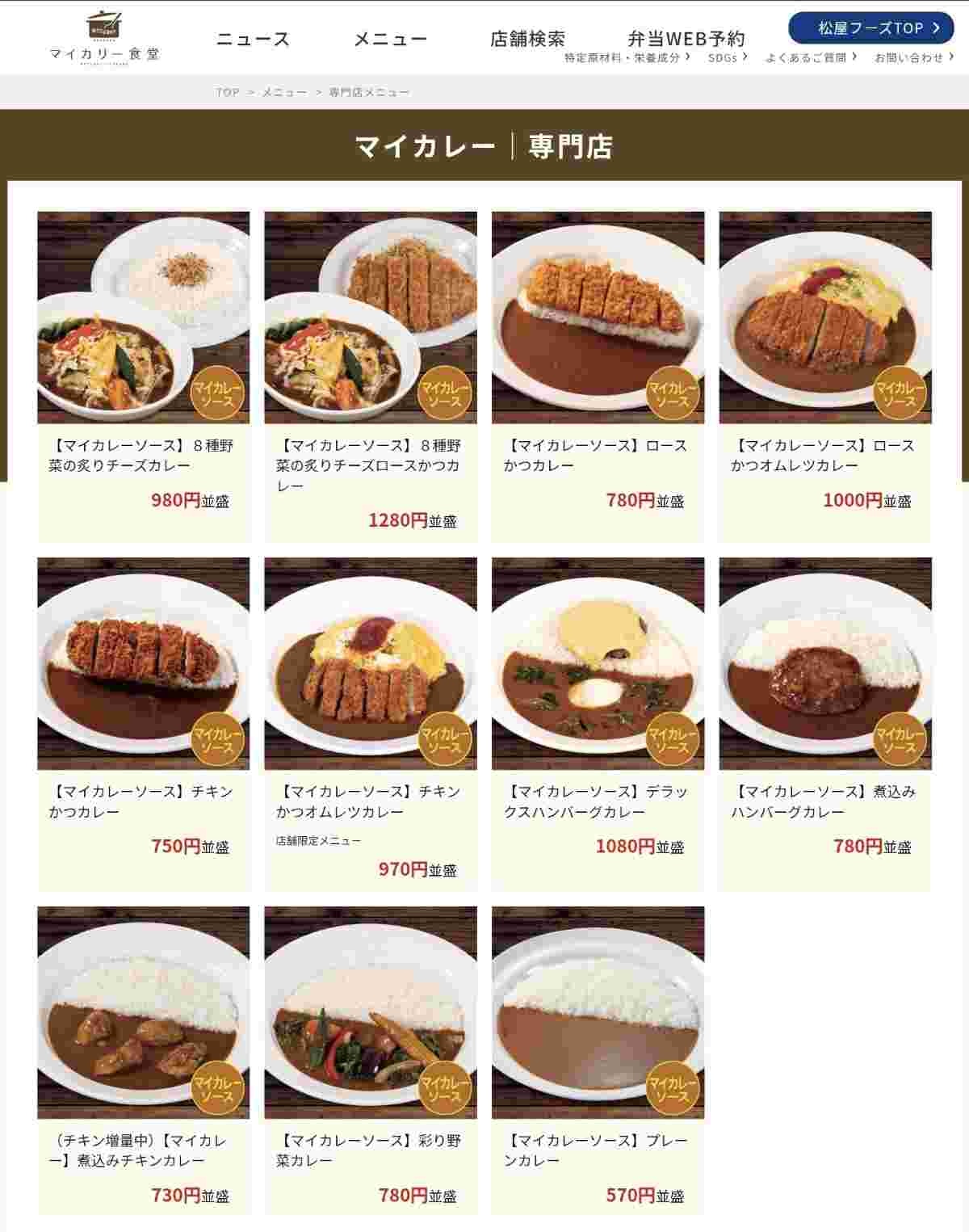
Task: Visit the SDGs link
Action: (x=727, y=57)
